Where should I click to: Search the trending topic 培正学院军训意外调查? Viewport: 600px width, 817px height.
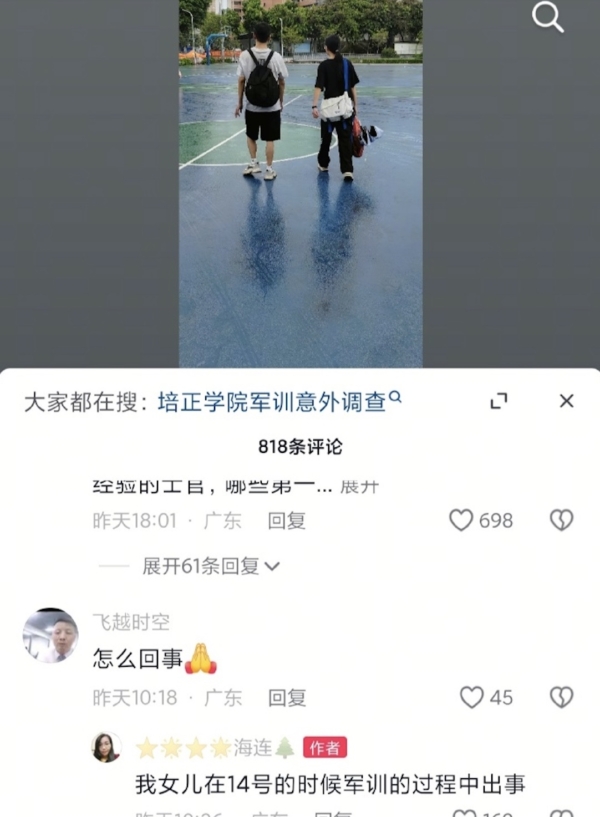pos(272,402)
